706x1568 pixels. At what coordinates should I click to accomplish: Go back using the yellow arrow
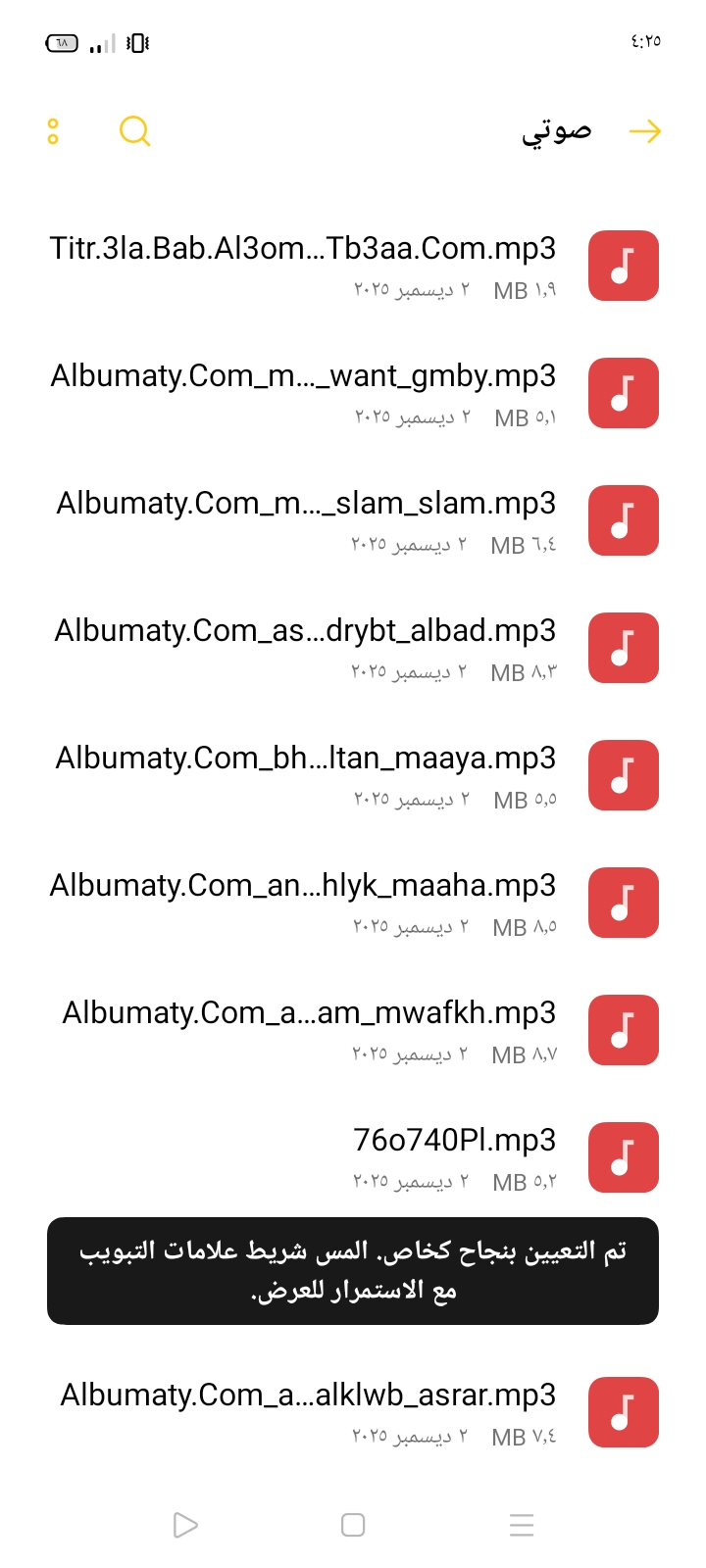(644, 131)
